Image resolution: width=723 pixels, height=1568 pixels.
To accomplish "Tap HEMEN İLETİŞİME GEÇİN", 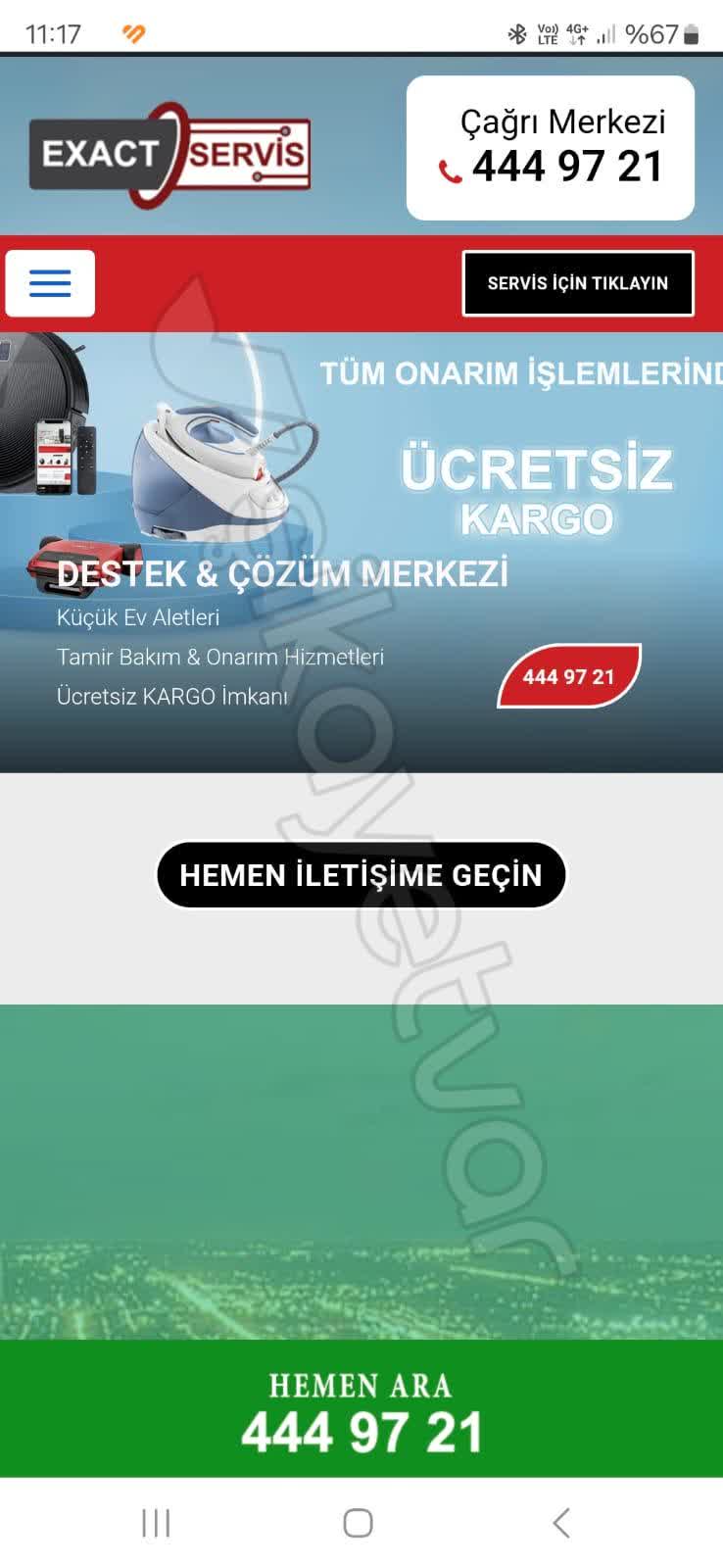I will 361,875.
